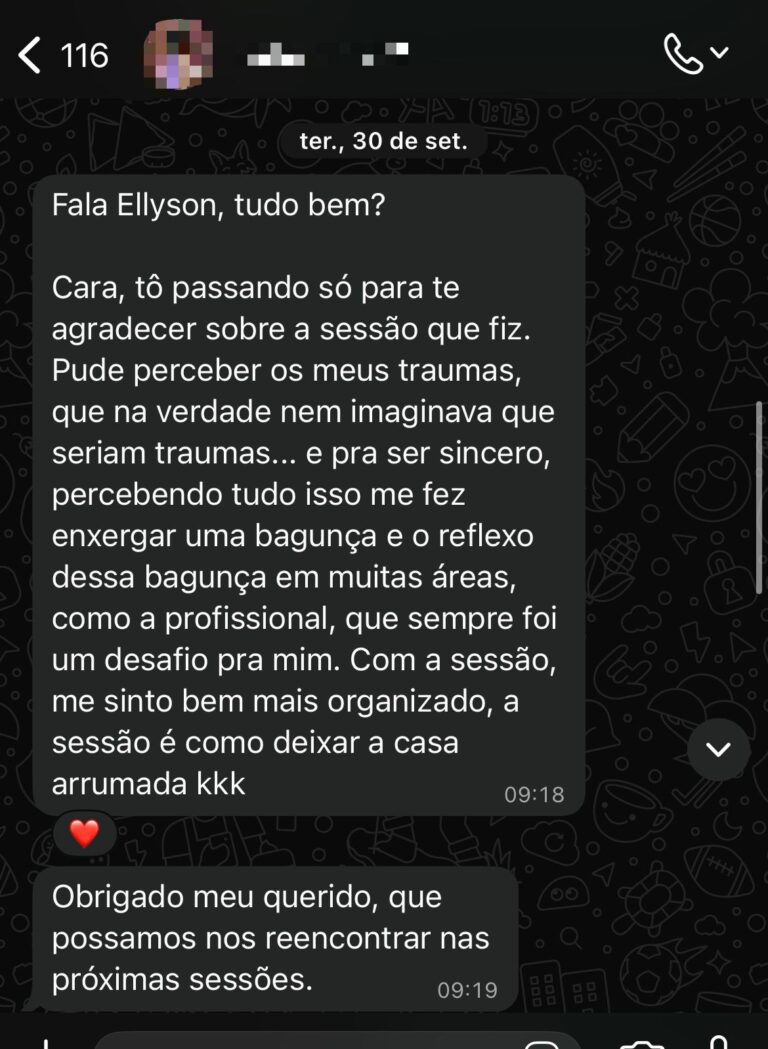The image size is (768, 1049).
Task: Tap the 'ter., 30 de set.' date chip
Action: tap(384, 141)
